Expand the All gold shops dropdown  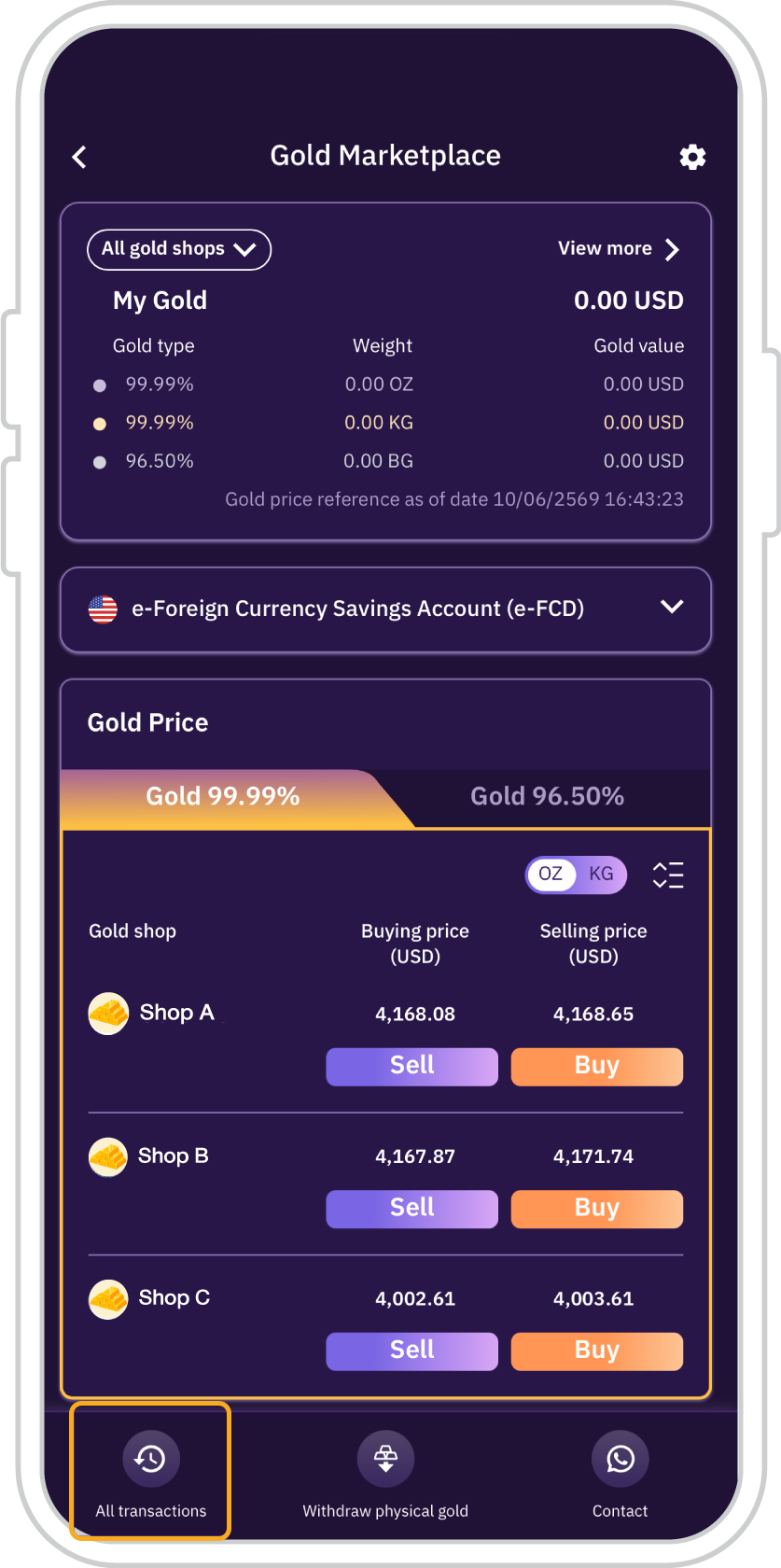click(x=179, y=249)
